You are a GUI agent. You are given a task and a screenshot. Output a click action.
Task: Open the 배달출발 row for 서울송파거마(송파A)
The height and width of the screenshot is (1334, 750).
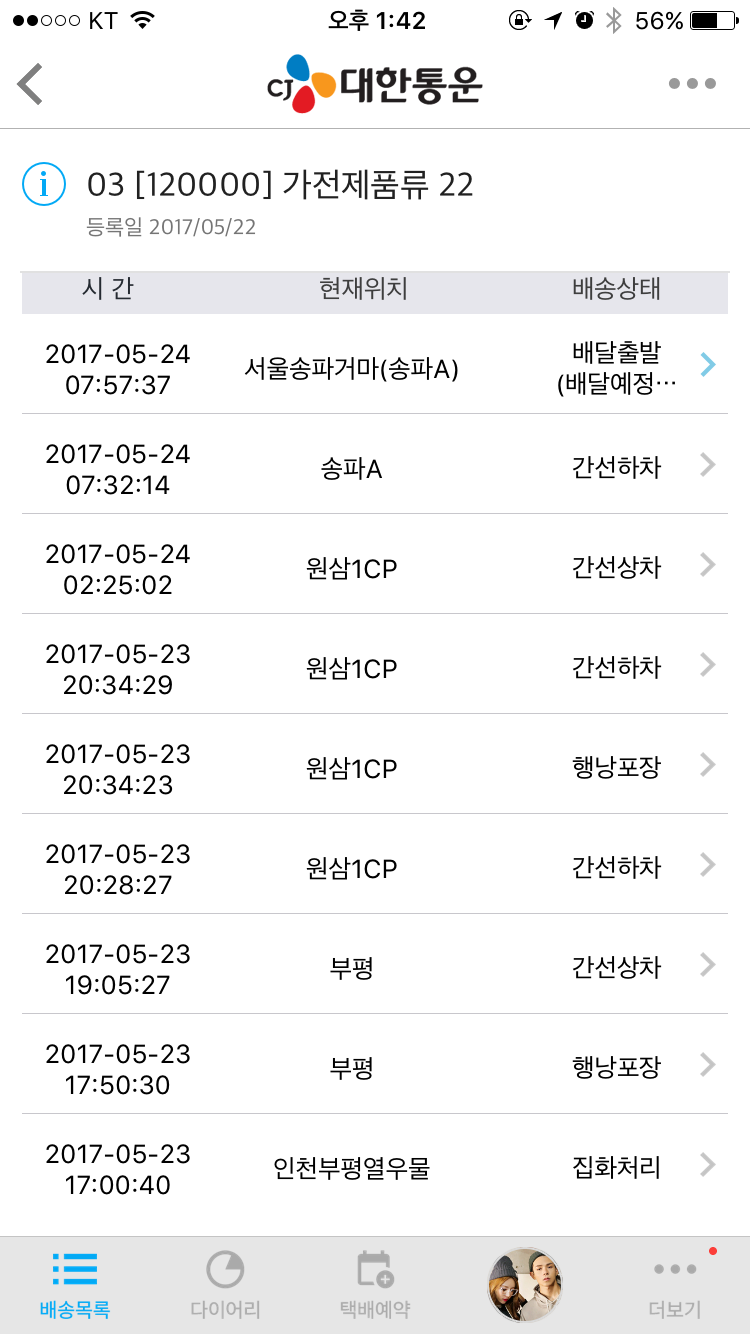point(375,364)
